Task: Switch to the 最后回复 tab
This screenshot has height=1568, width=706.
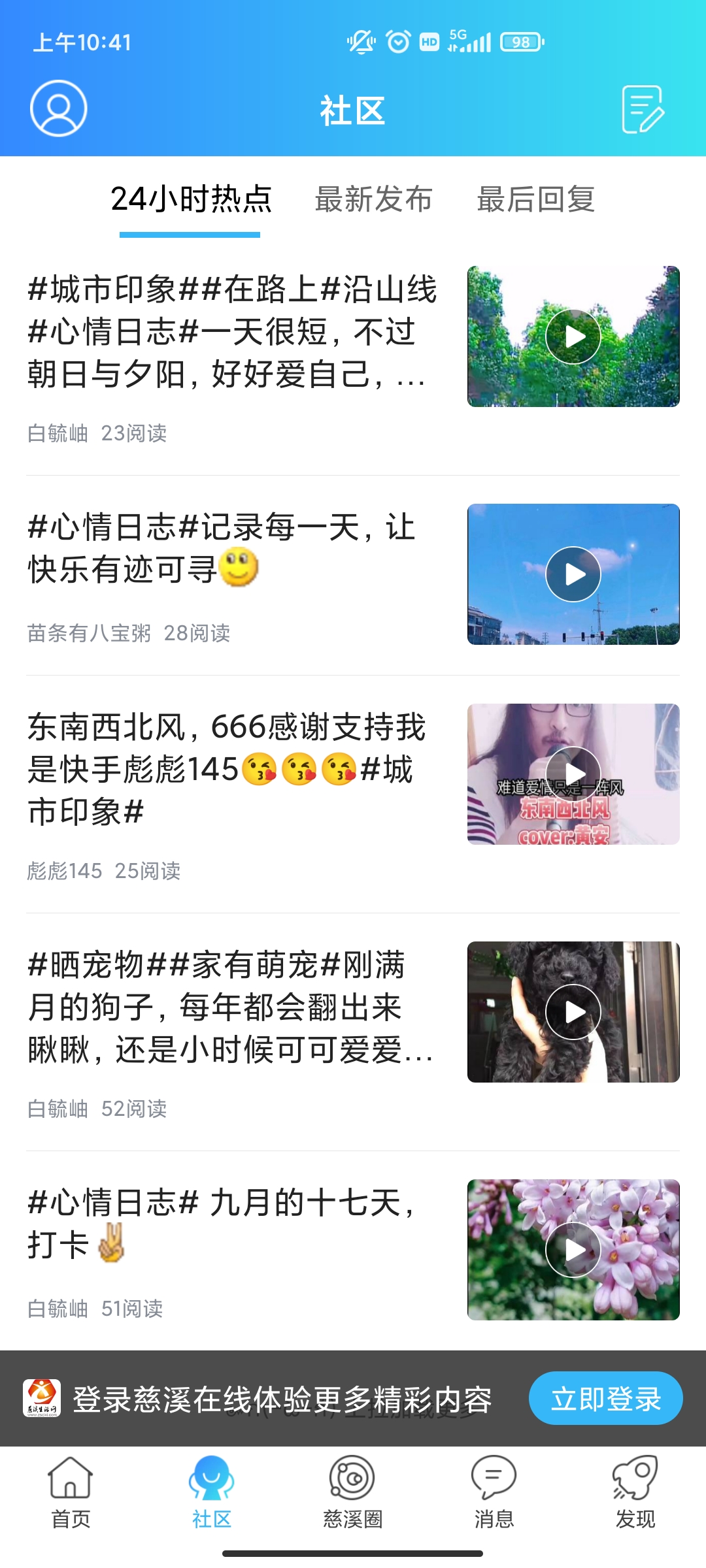Action: 535,199
